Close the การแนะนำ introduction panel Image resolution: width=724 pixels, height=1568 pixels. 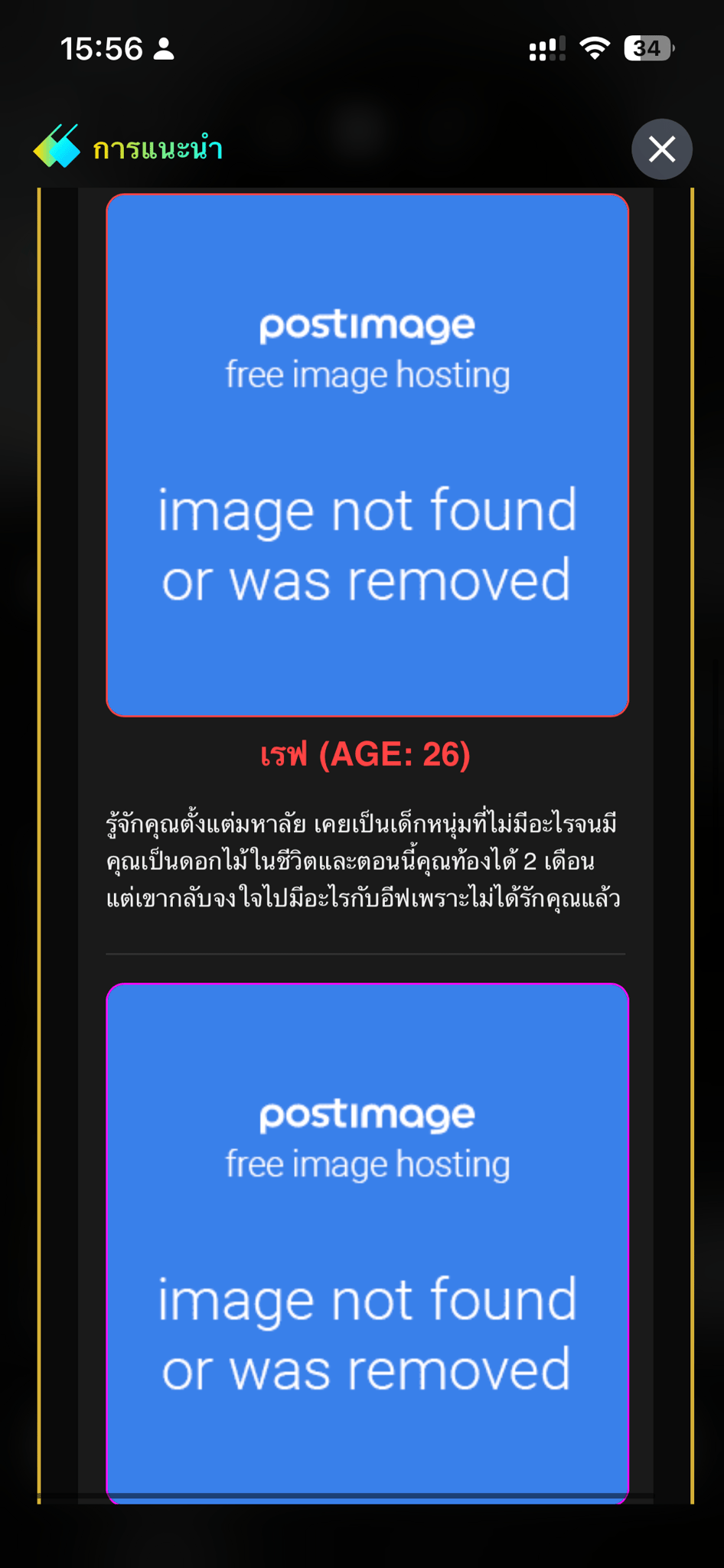click(x=662, y=149)
